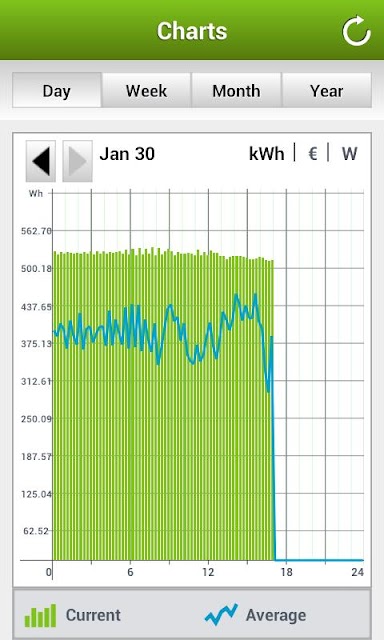The height and width of the screenshot is (640, 384).
Task: Switch to the Week view
Action: (146, 91)
